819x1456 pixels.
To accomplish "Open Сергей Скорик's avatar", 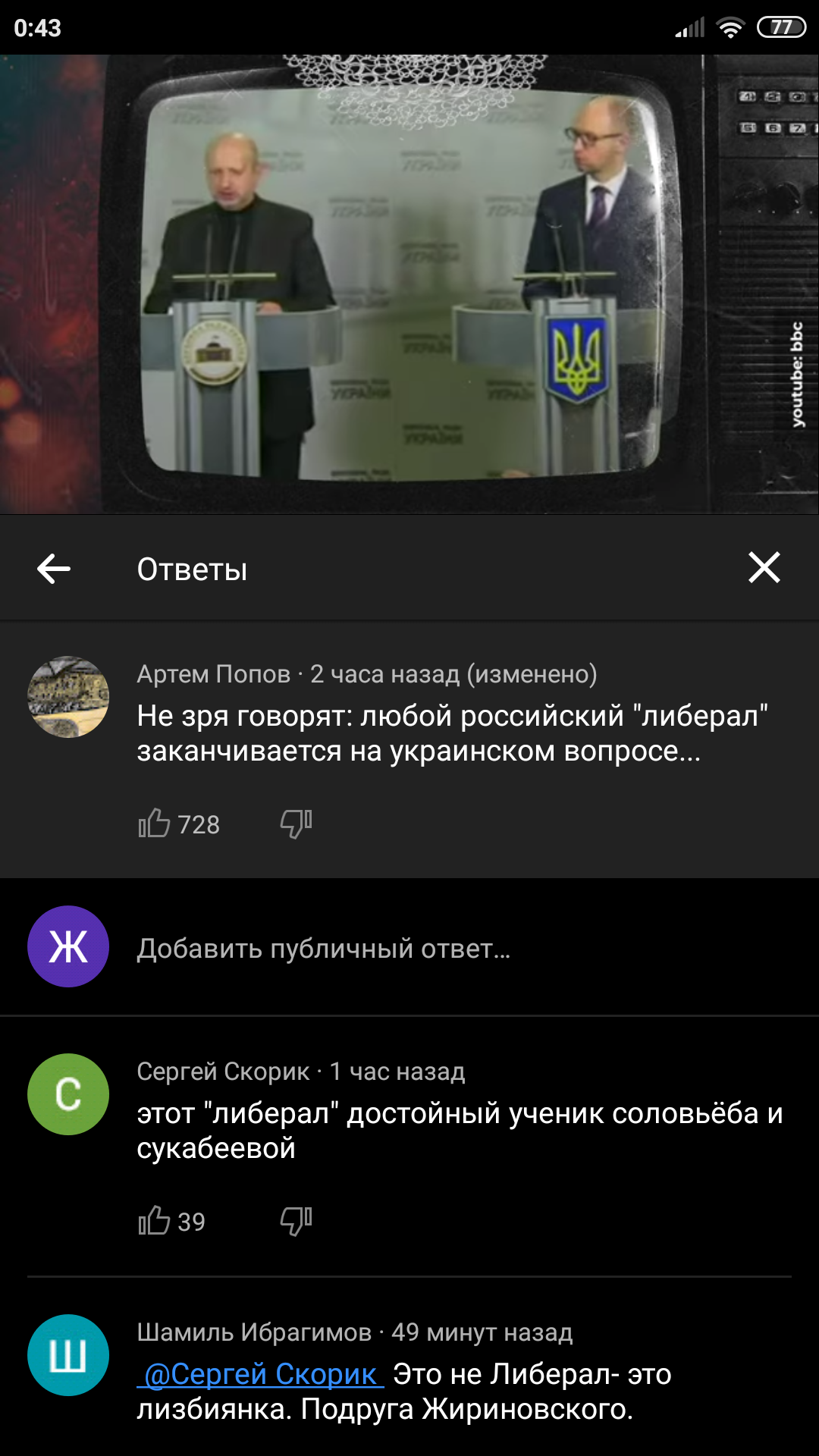I will [x=68, y=1094].
